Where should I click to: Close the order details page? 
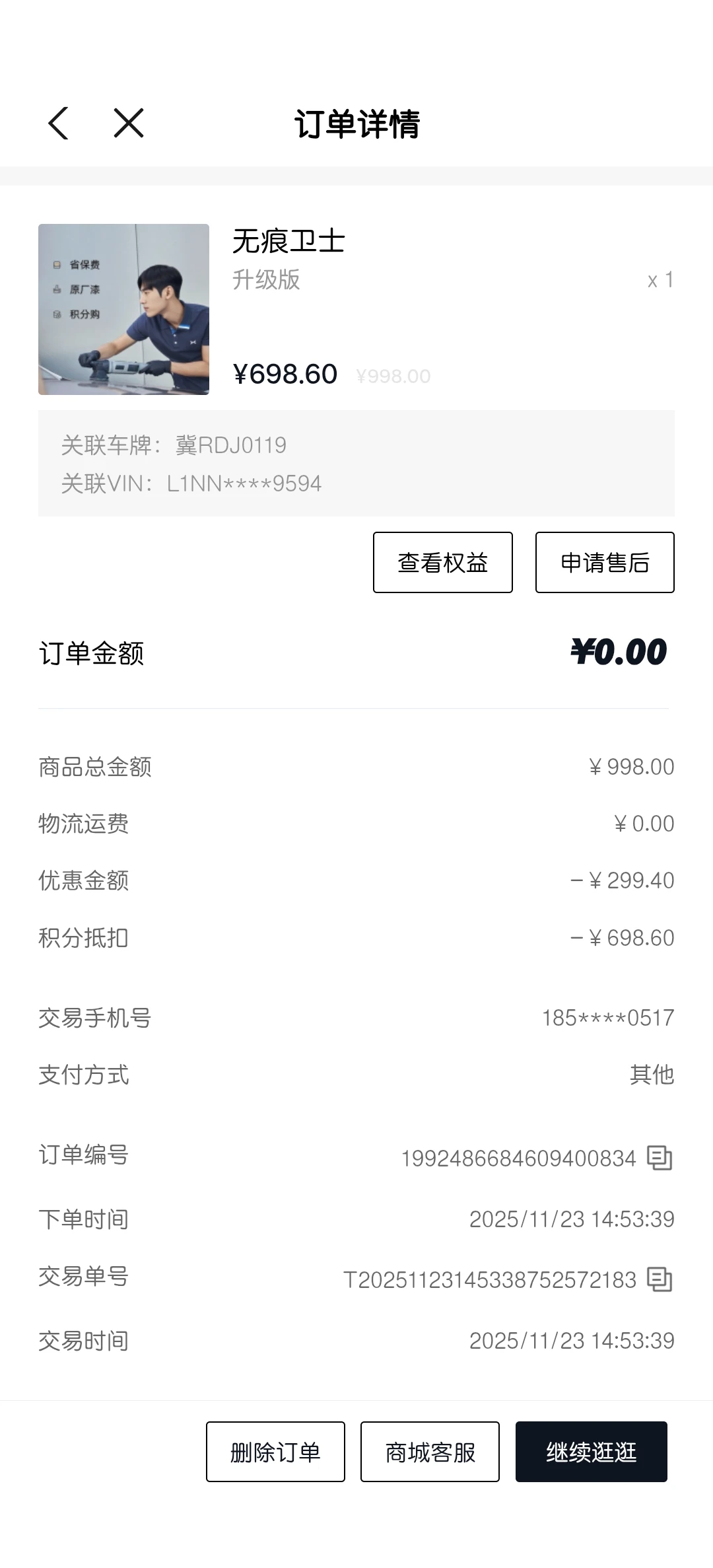coord(128,124)
